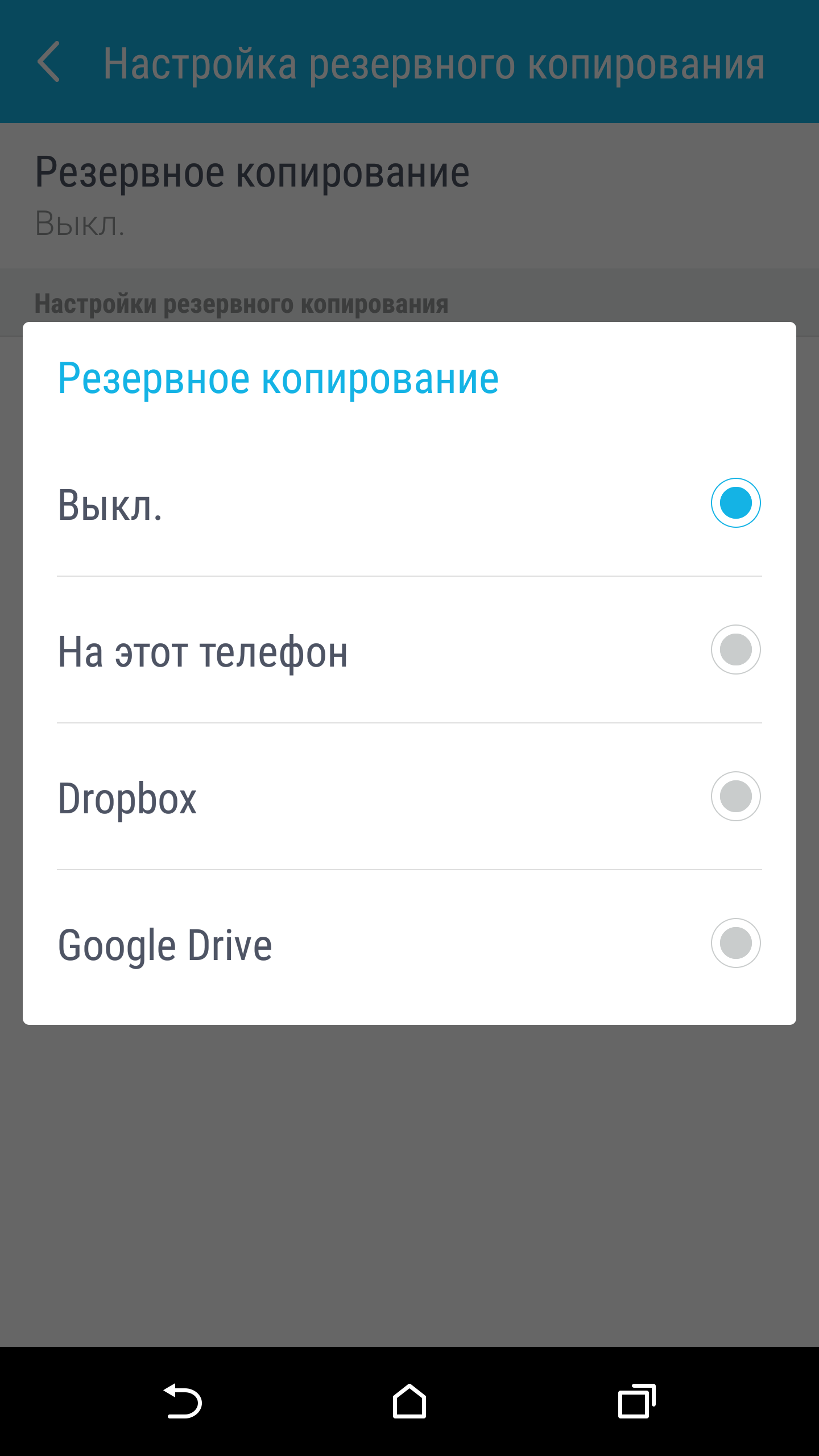The width and height of the screenshot is (819, 1456).
Task: Go to the home screen
Action: click(409, 1401)
